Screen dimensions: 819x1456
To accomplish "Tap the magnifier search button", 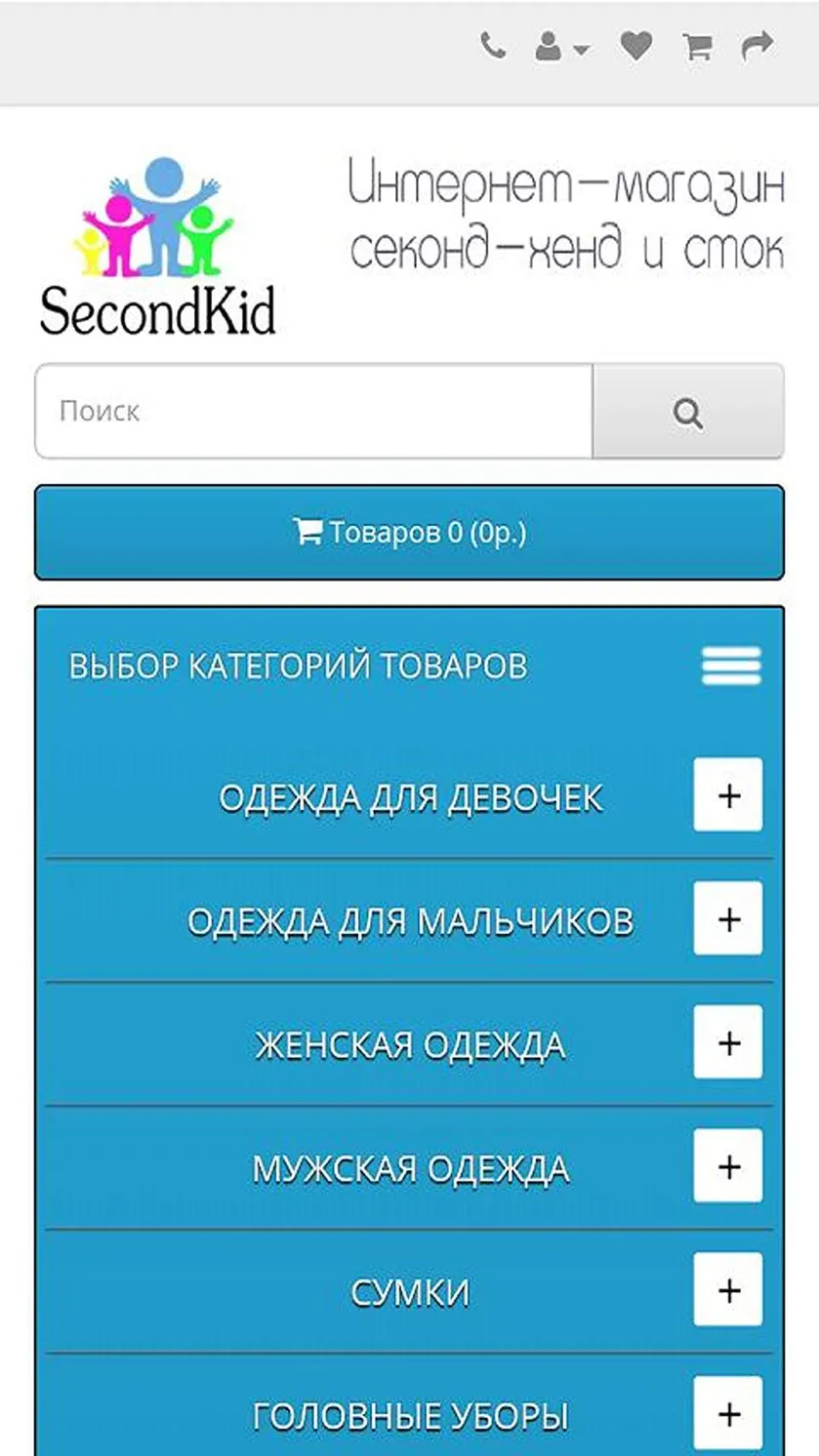I will [x=688, y=411].
